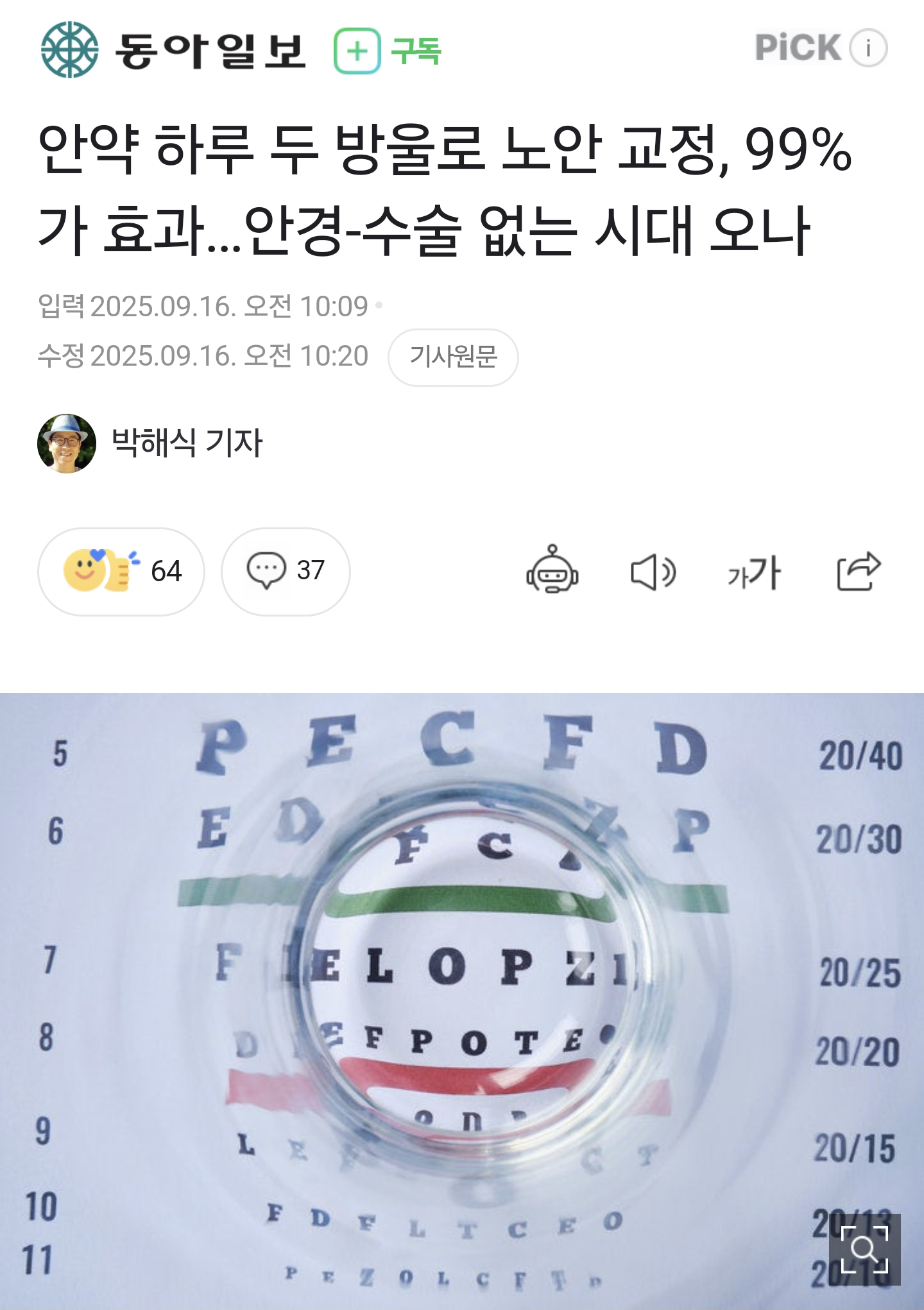The width and height of the screenshot is (924, 1310).
Task: Enlarge the eye chart image
Action: [x=864, y=1248]
